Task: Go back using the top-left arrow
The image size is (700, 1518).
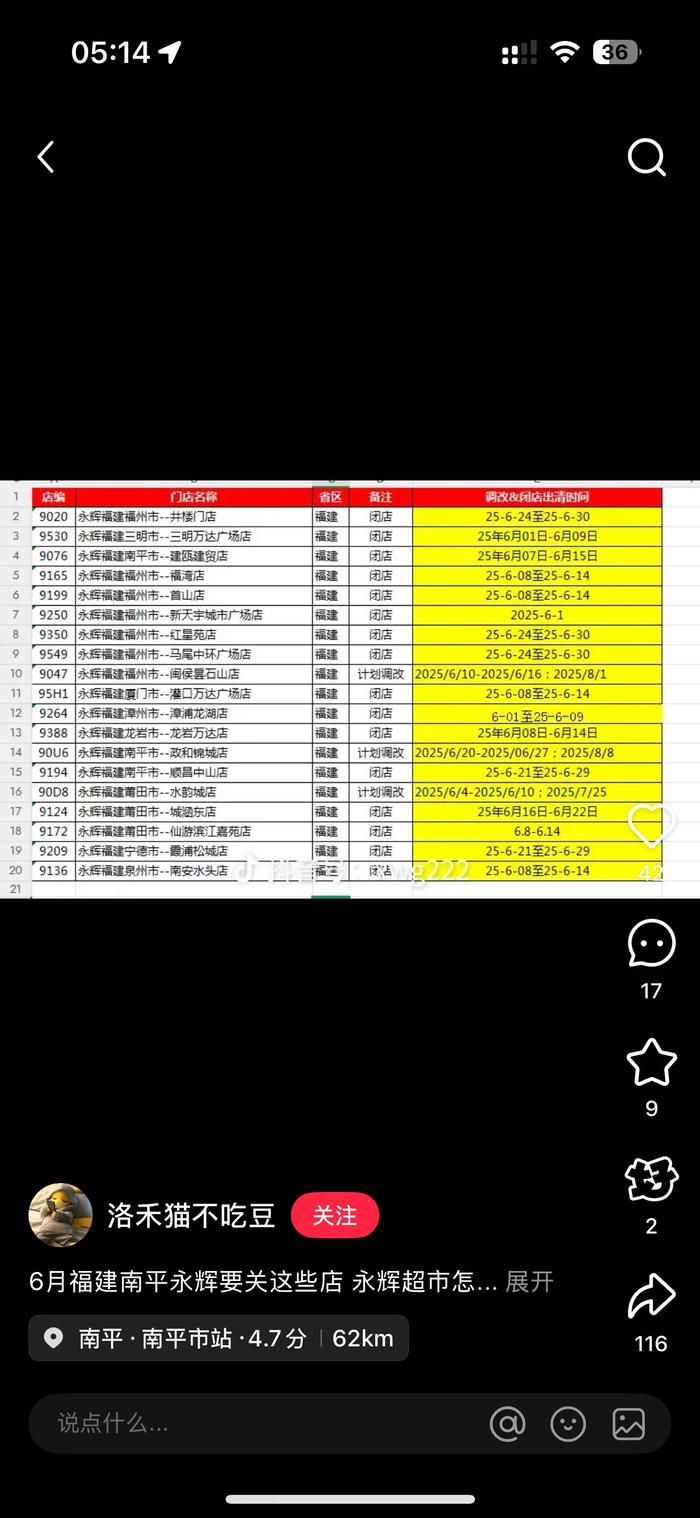Action: tap(46, 157)
